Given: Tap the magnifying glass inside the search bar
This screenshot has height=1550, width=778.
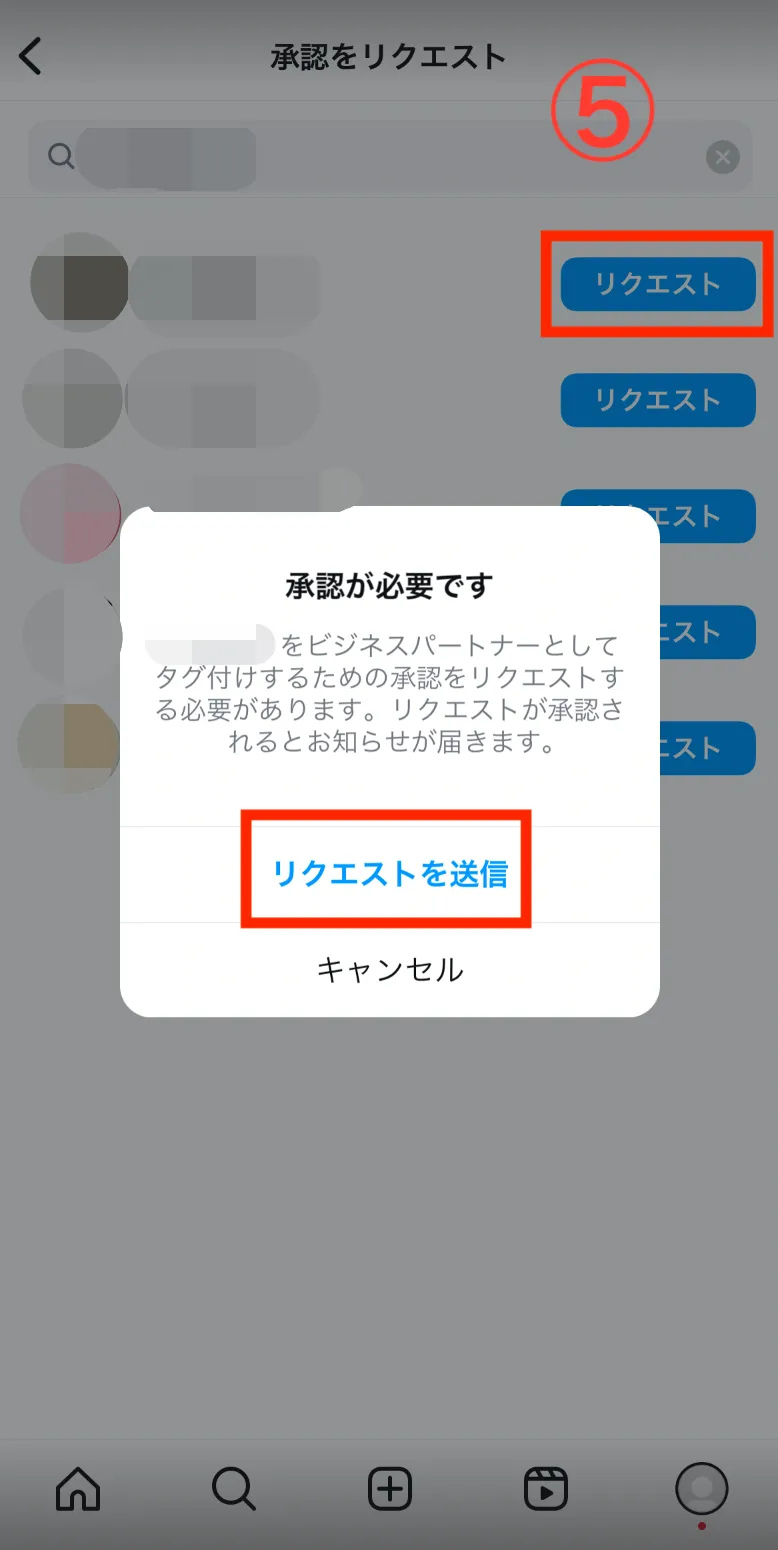Looking at the screenshot, I should [60, 156].
